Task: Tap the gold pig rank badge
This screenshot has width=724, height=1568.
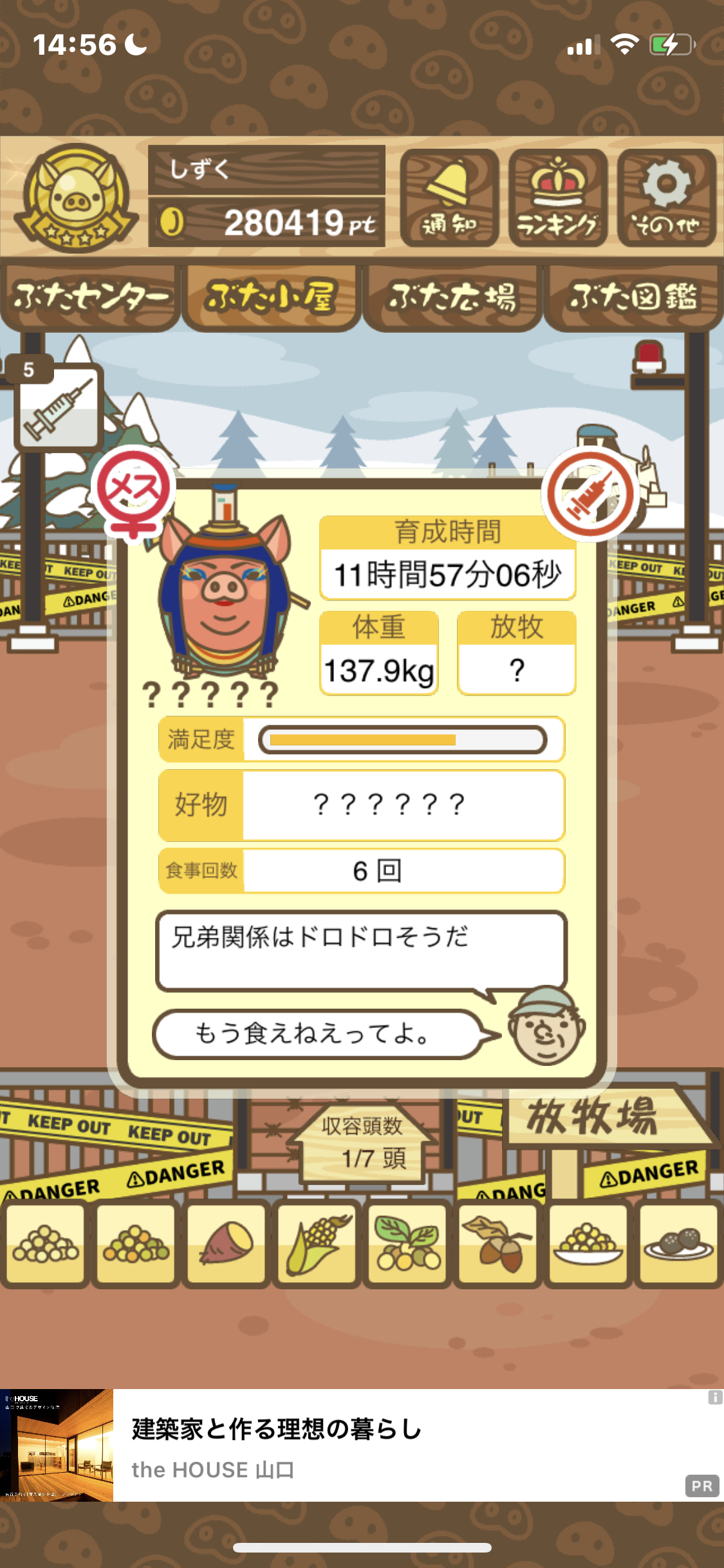Action: 76,198
